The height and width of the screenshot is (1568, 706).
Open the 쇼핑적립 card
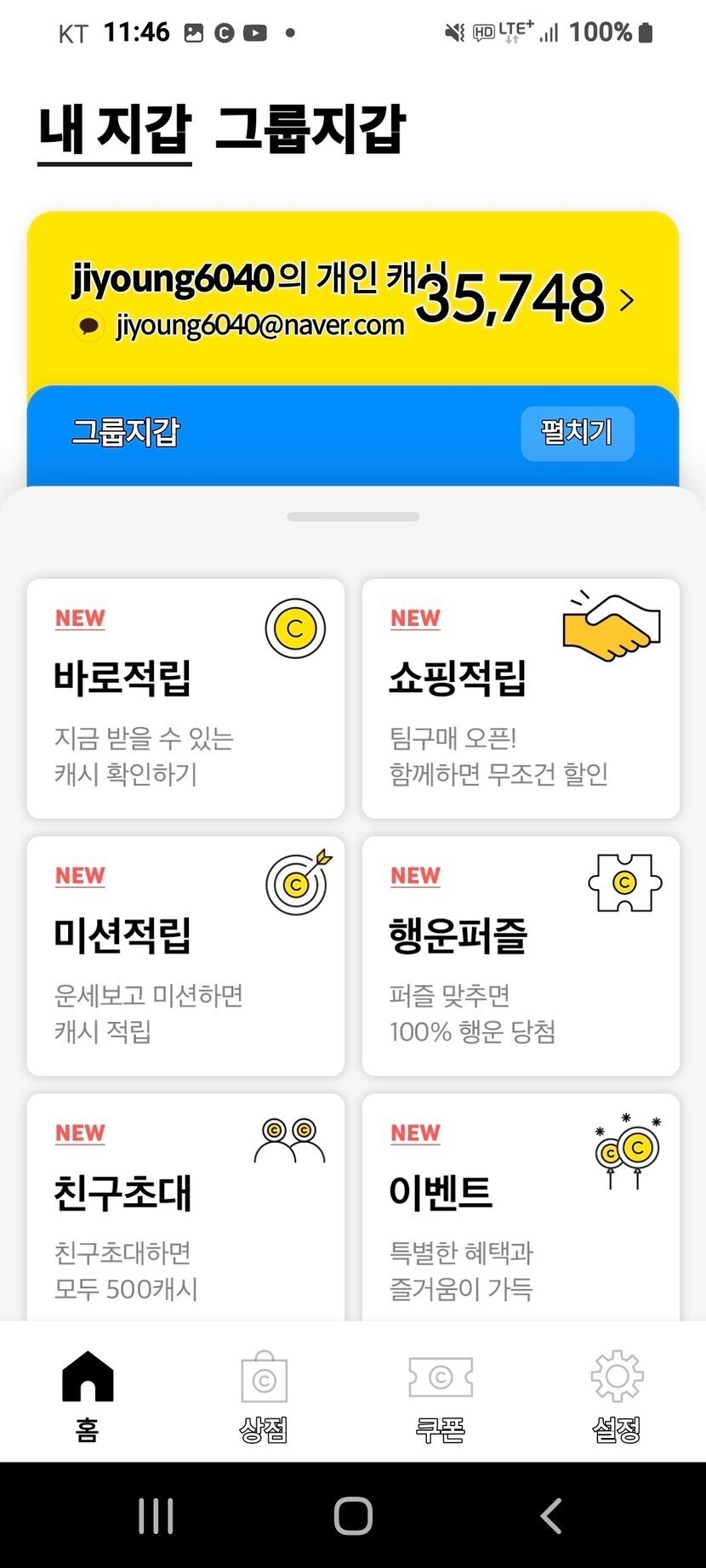tap(521, 699)
